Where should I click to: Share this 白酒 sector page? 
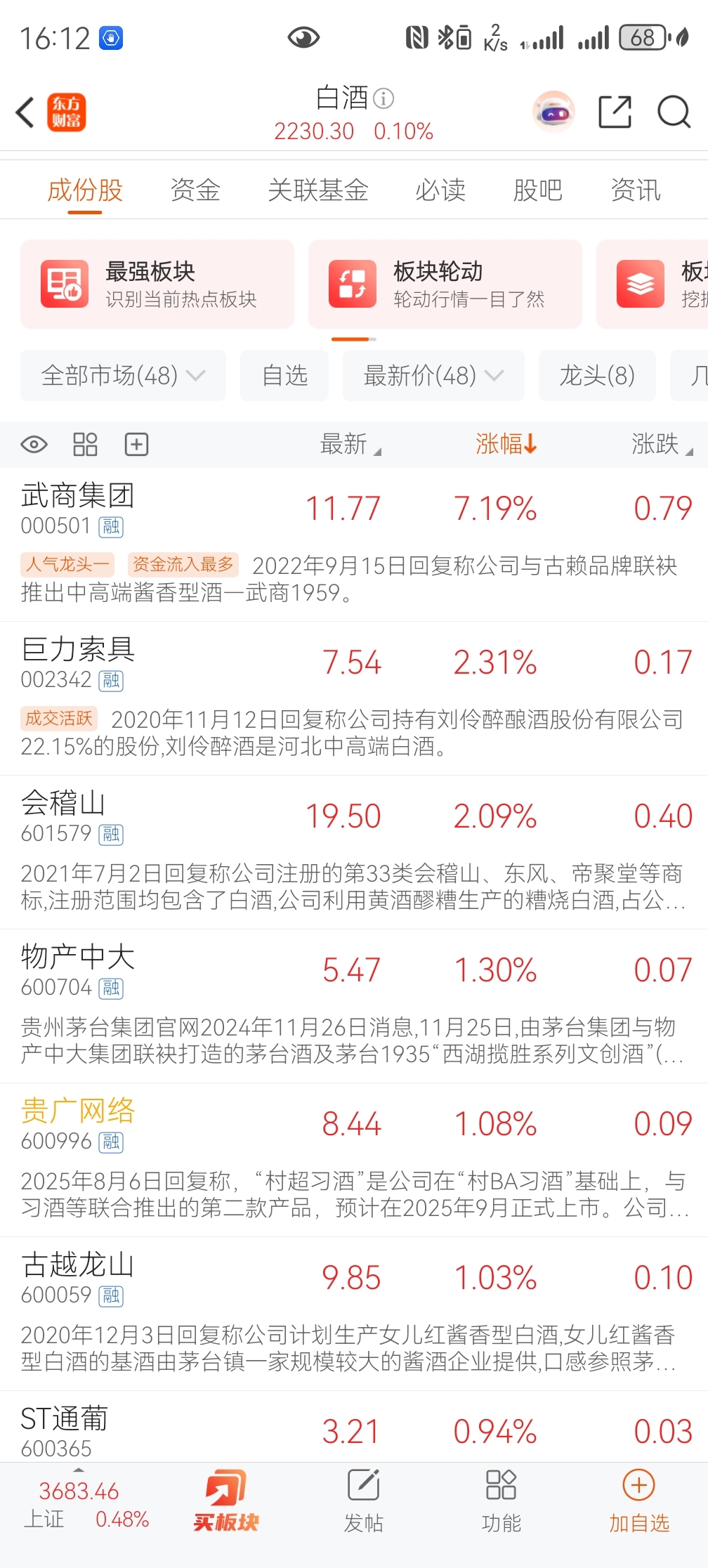tap(615, 112)
